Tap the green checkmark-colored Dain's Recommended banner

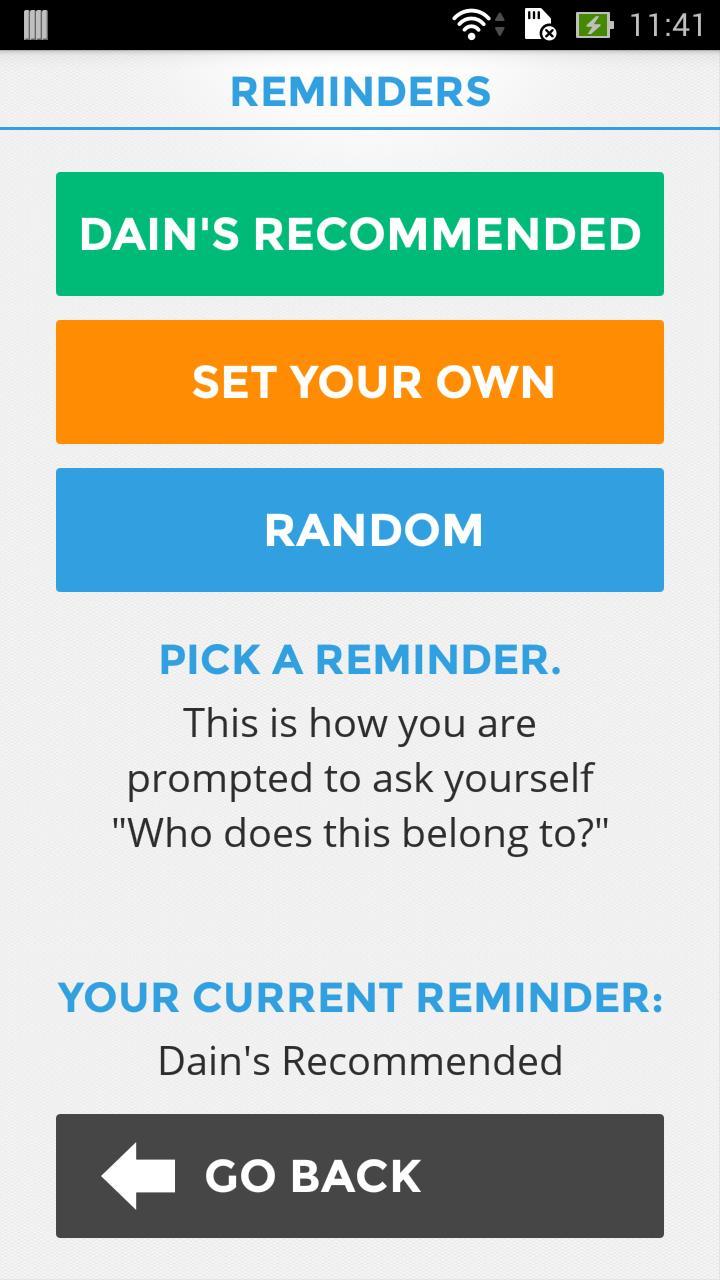pos(360,234)
